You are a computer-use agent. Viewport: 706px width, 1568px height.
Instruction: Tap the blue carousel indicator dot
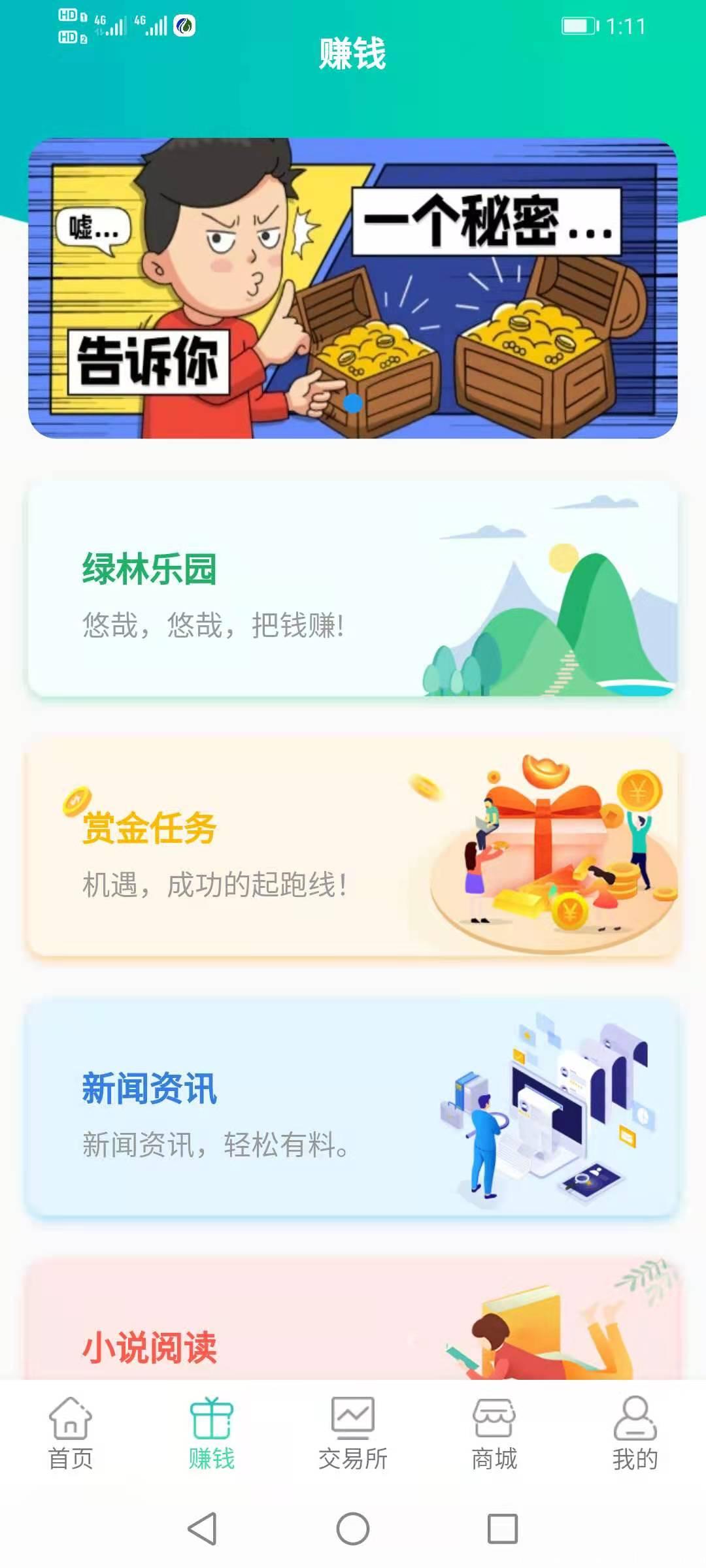(353, 404)
